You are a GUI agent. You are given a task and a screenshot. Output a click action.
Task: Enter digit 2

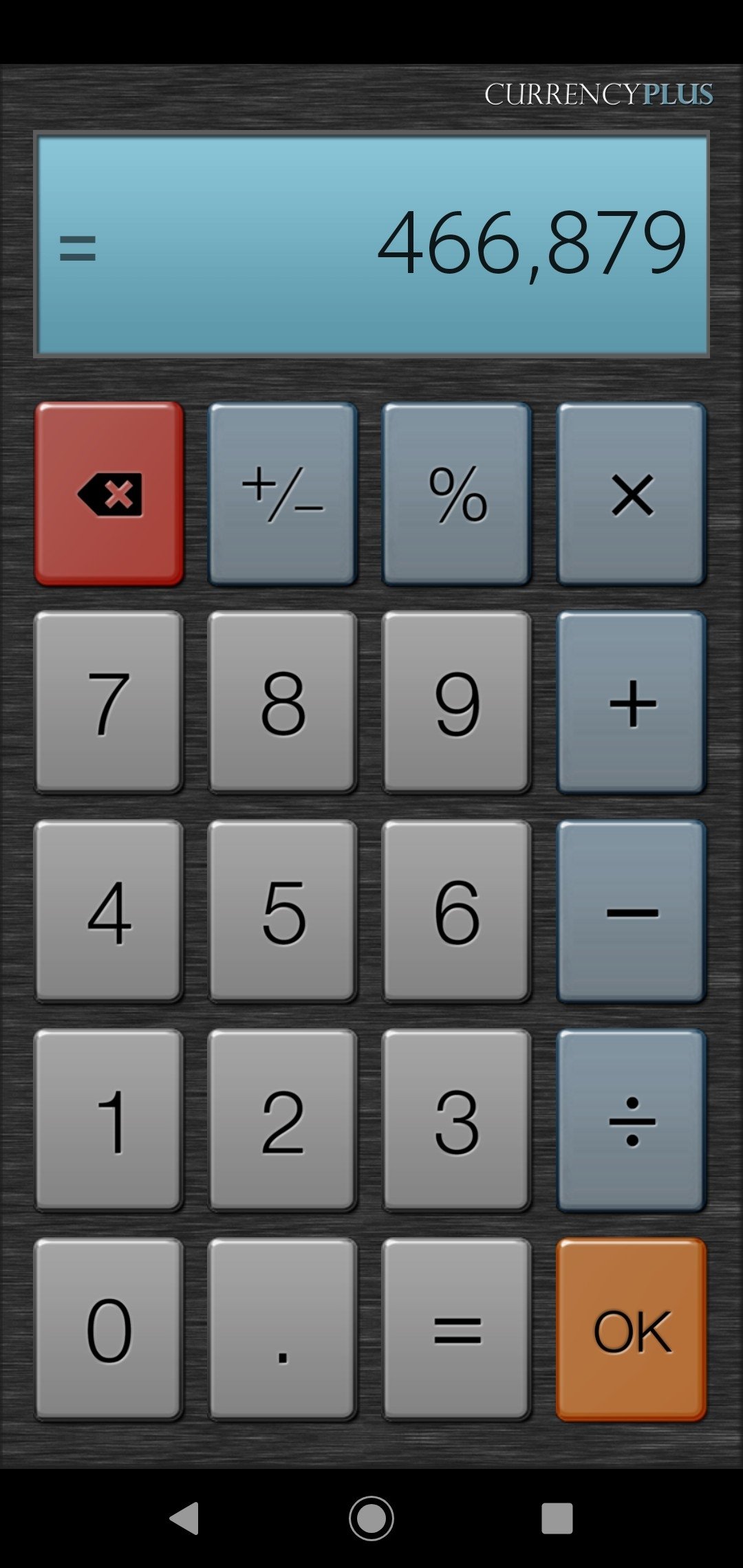click(x=283, y=1121)
